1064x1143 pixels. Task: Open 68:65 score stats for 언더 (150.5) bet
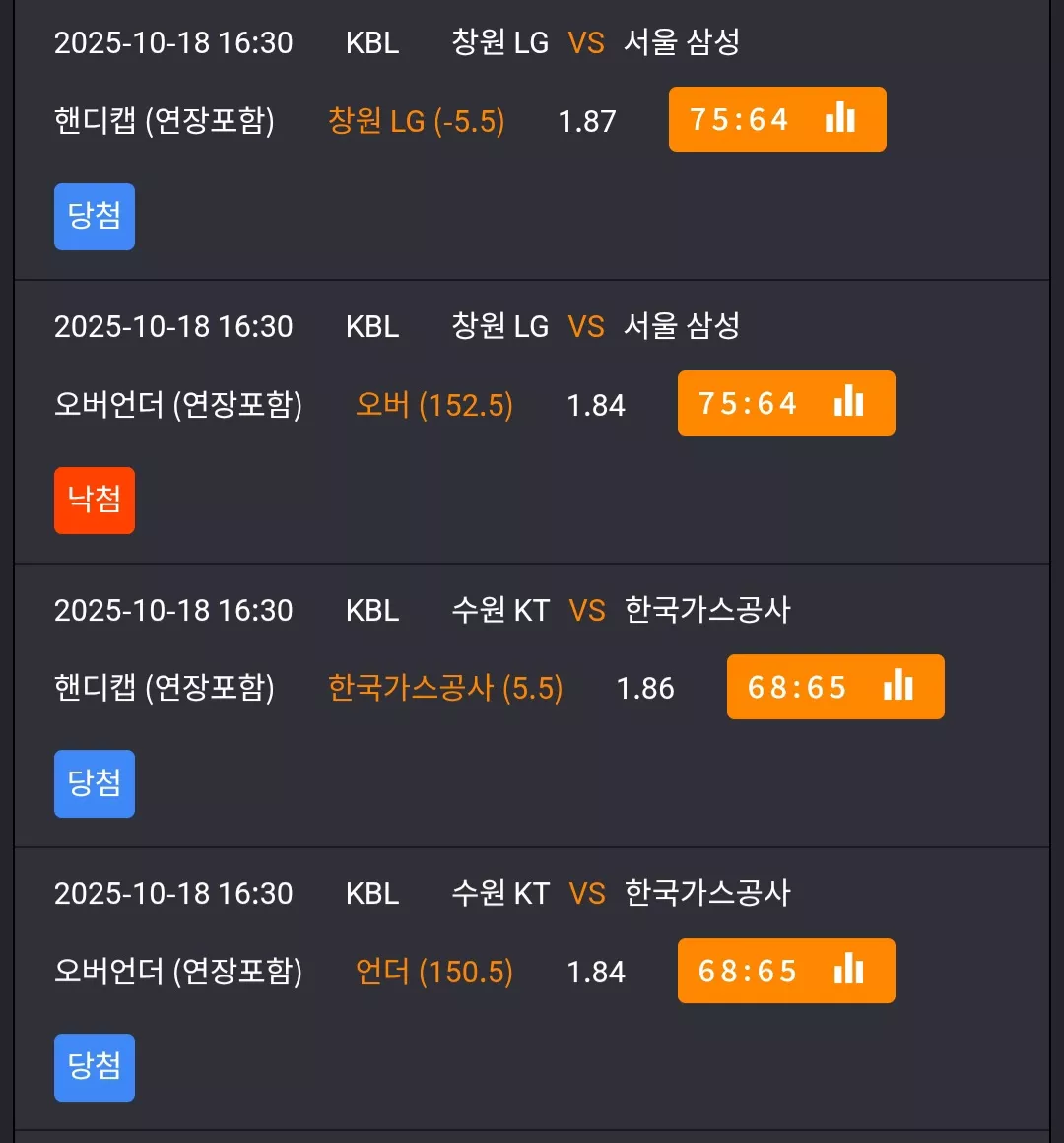pyautogui.click(x=786, y=971)
